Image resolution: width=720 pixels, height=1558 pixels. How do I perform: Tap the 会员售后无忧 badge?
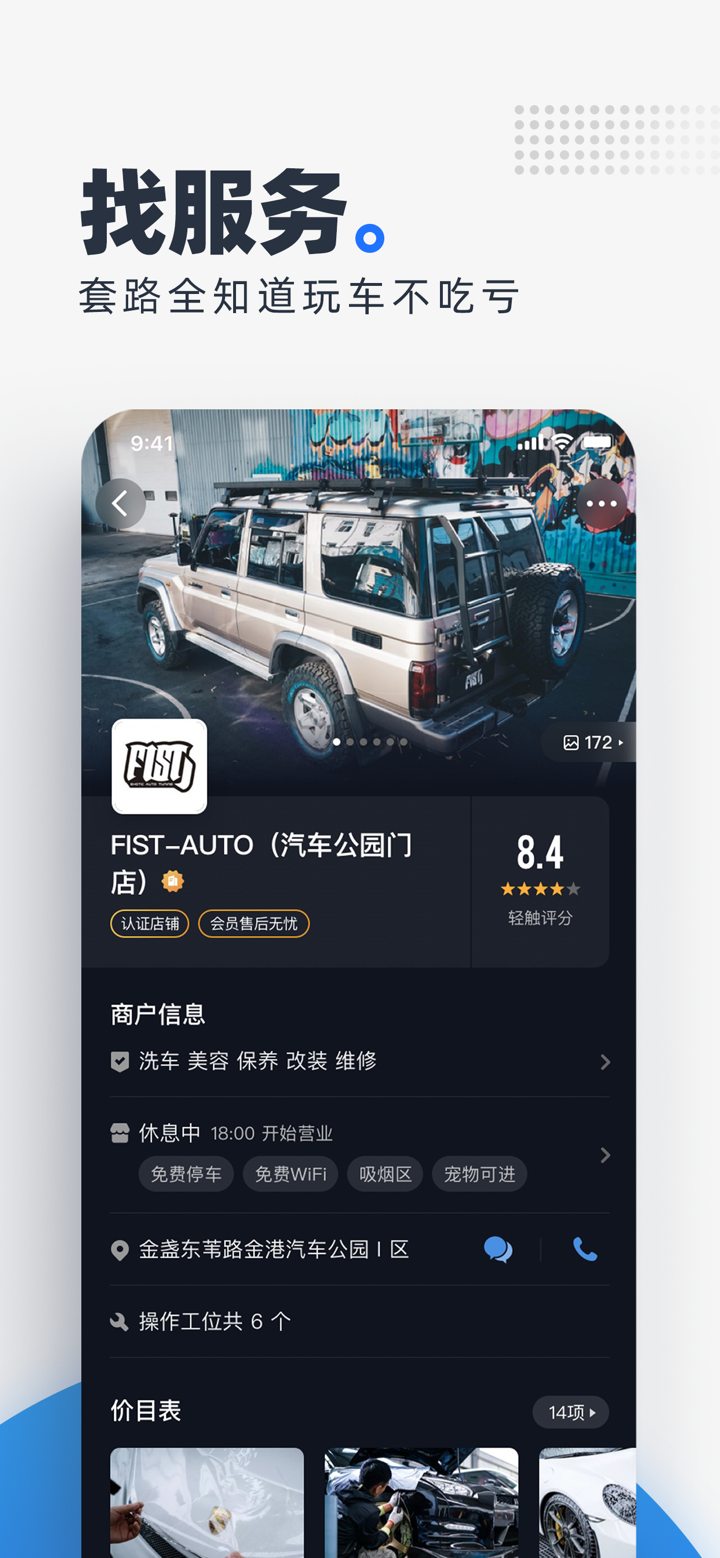(x=254, y=923)
